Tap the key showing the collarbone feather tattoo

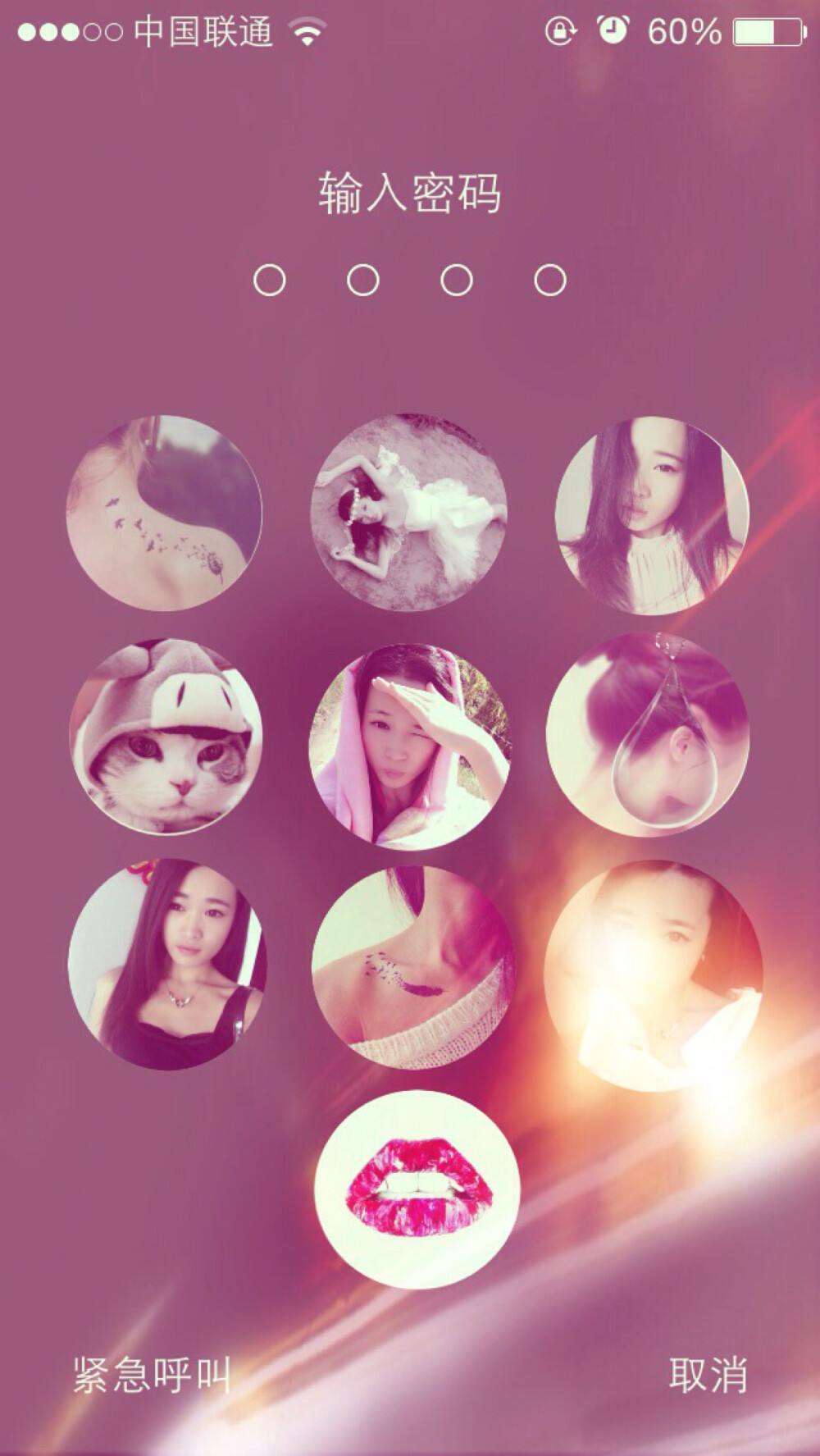(x=412, y=968)
